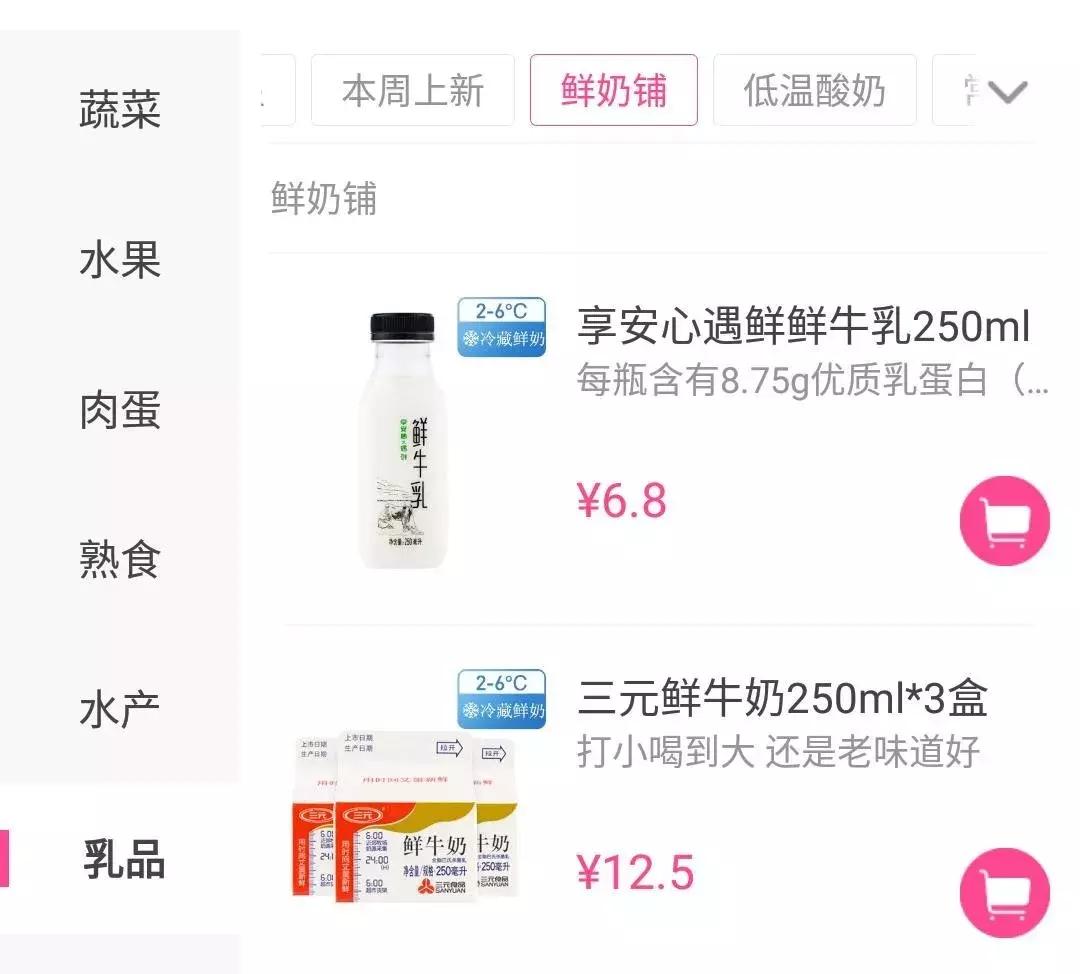Add 享安心遇鲜鲜牛乳 to cart

click(x=1004, y=521)
